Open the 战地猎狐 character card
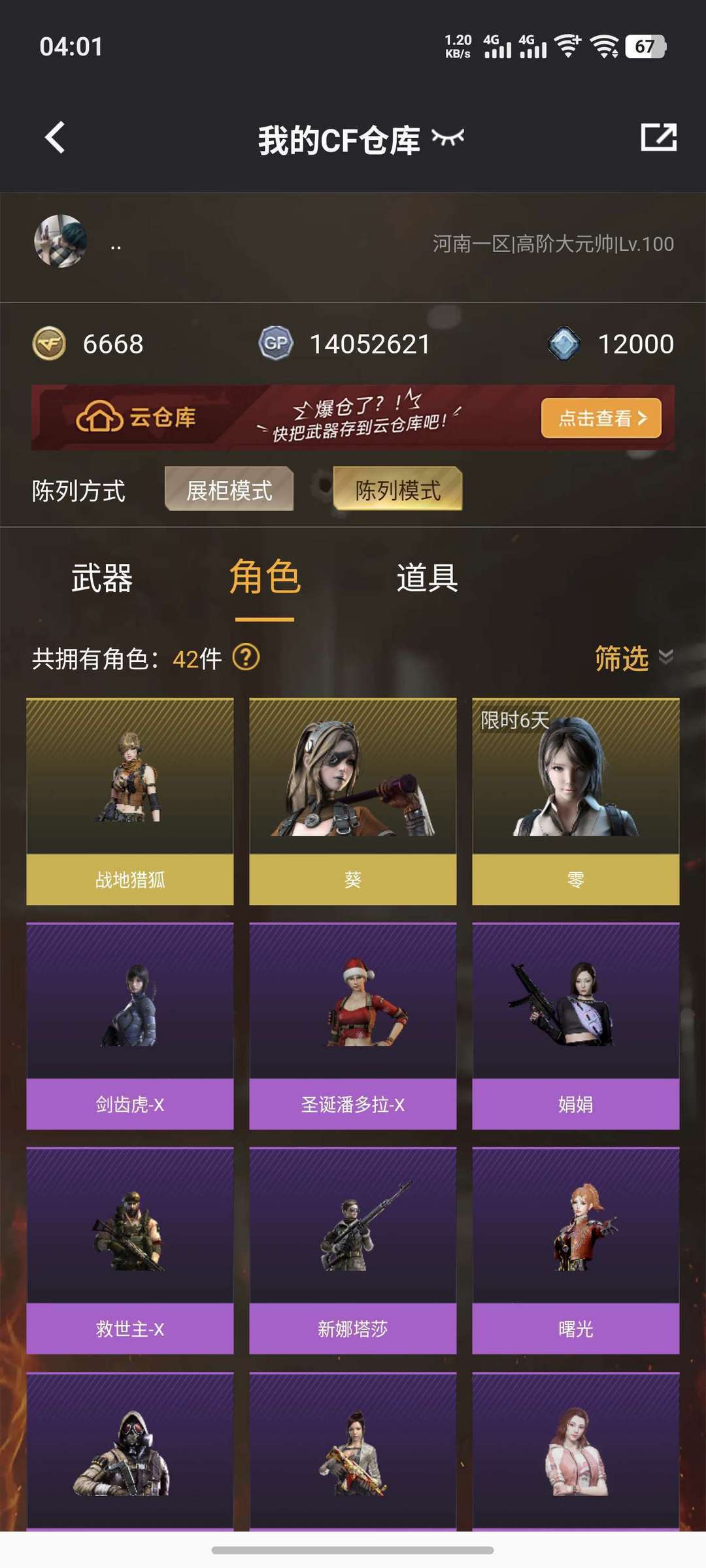 point(129,801)
